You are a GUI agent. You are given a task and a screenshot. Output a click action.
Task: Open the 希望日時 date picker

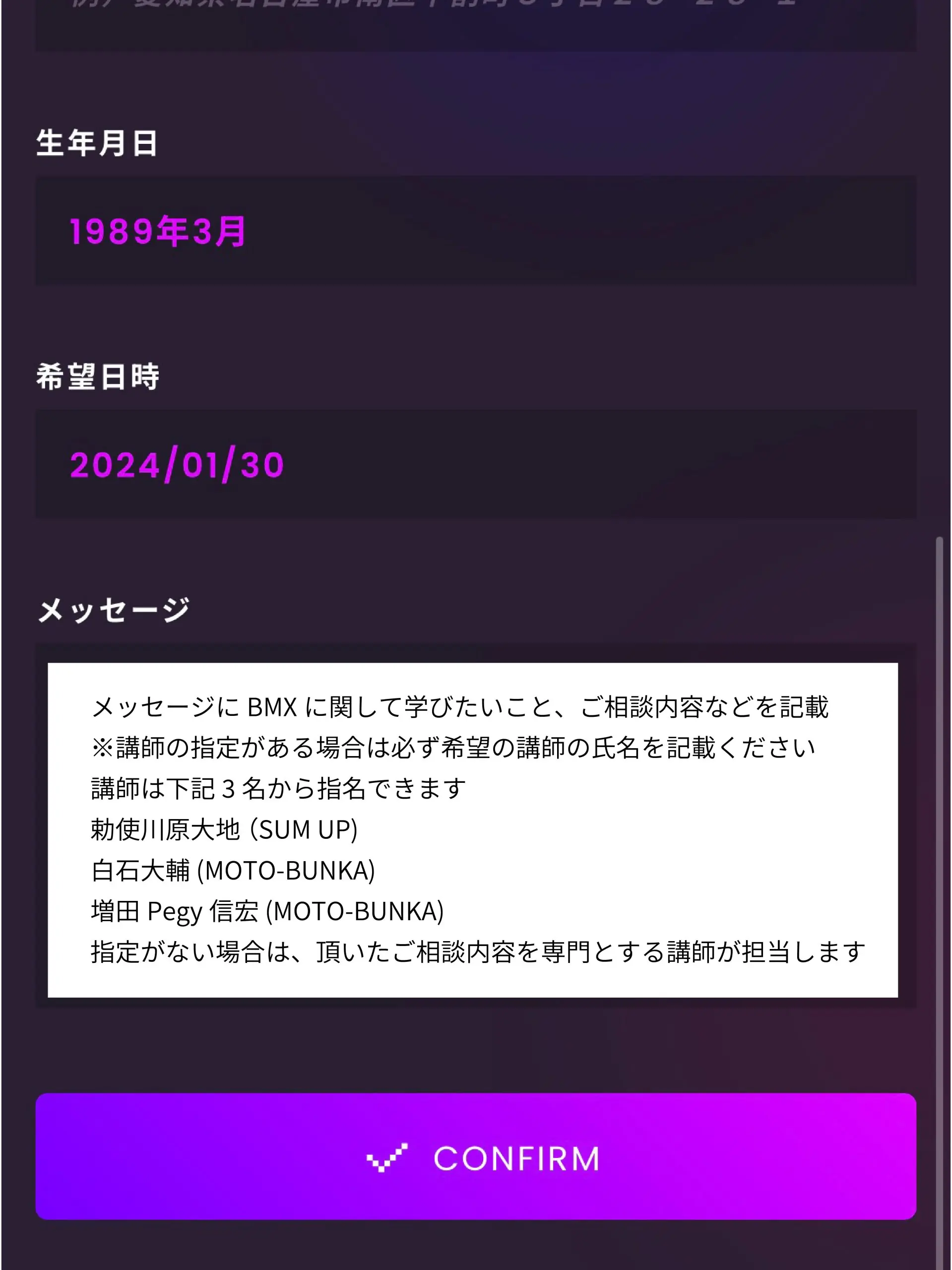[475, 464]
